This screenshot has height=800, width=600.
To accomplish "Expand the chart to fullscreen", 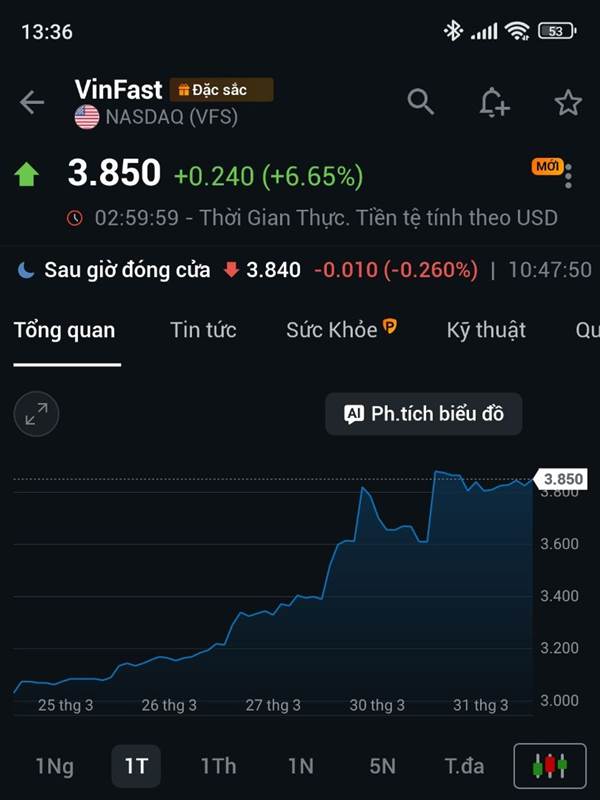I will click(x=37, y=414).
